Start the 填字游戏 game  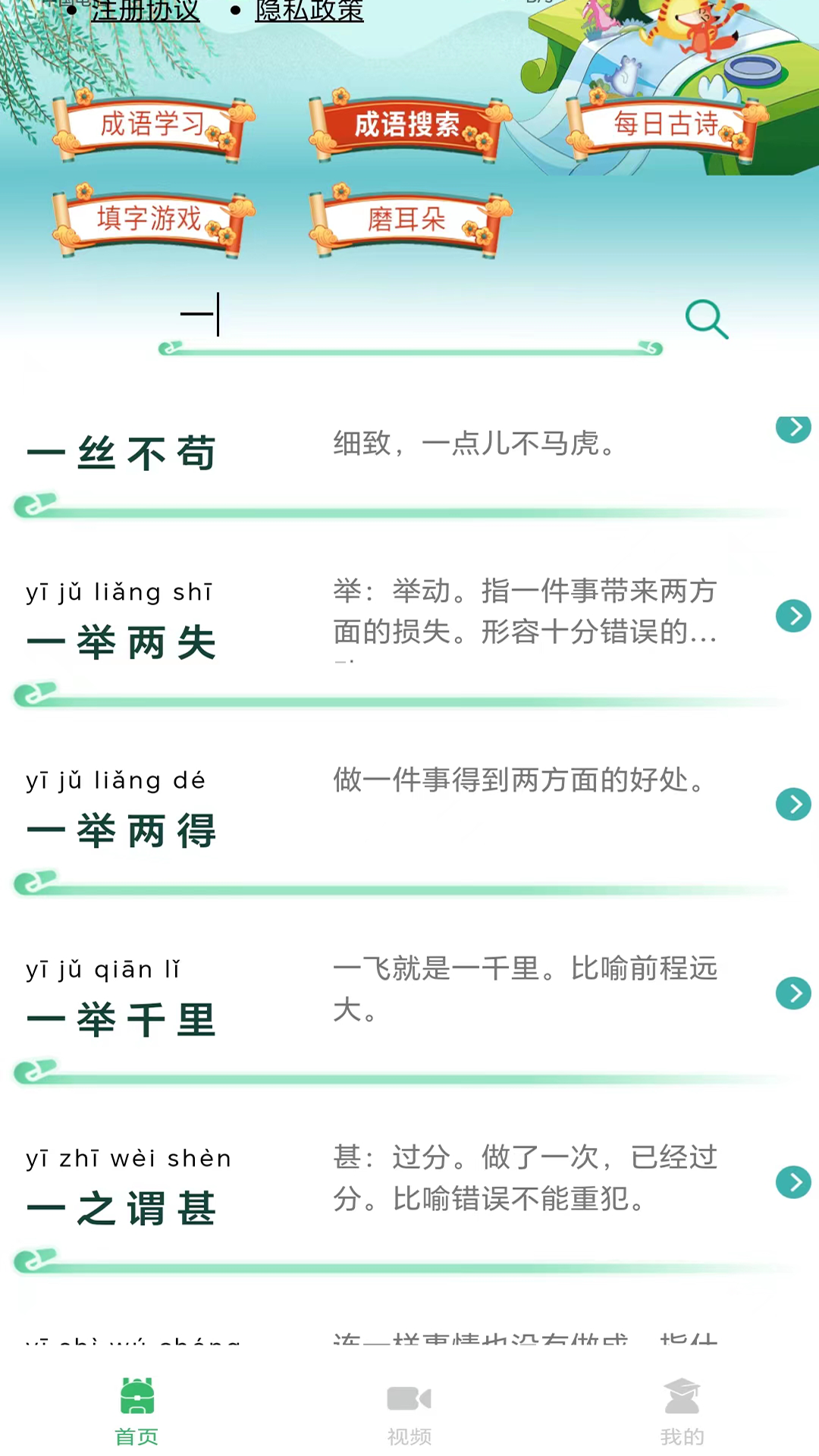coord(150,220)
